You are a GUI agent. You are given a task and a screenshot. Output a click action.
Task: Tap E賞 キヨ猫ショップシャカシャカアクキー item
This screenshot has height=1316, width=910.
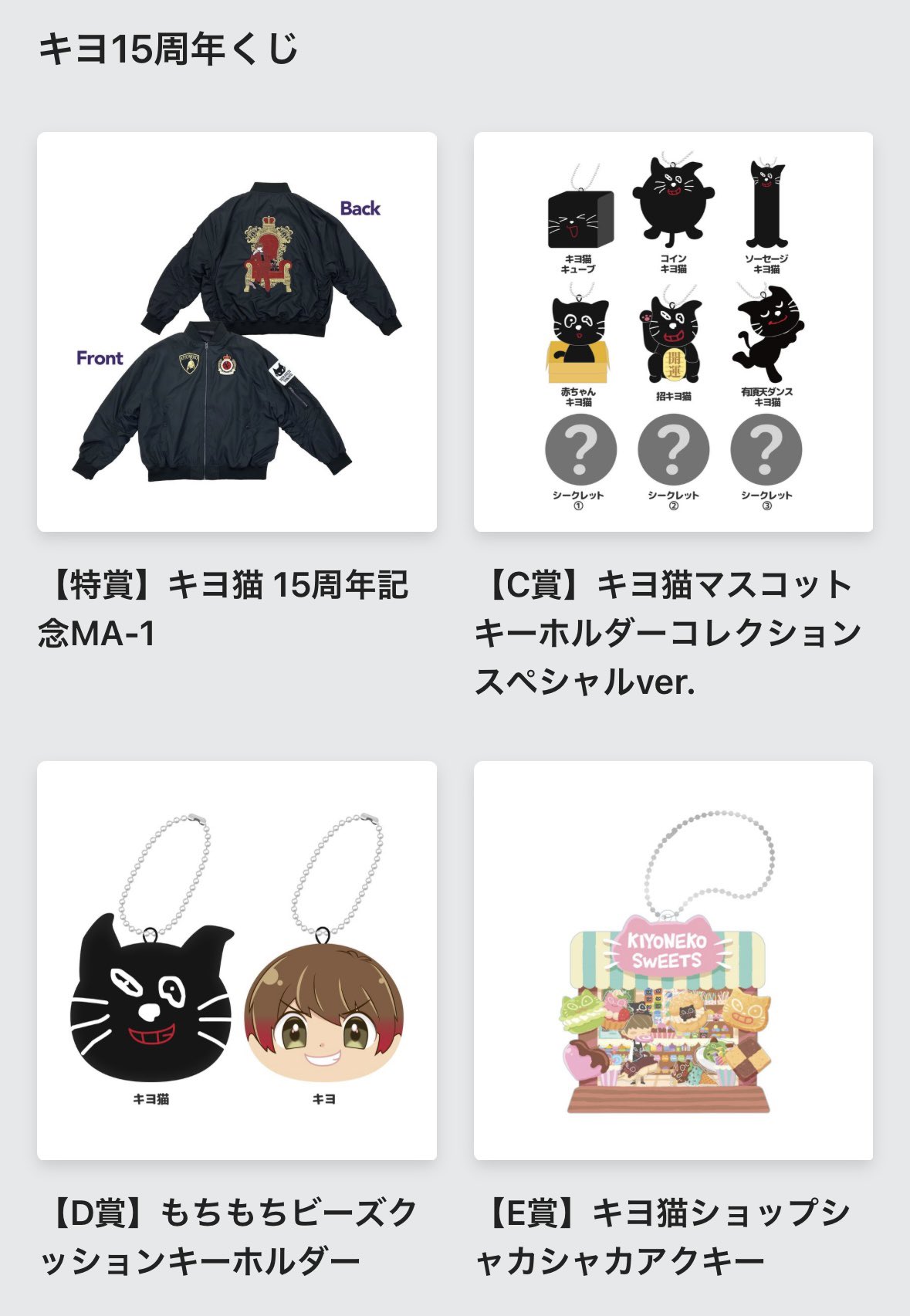(673, 960)
